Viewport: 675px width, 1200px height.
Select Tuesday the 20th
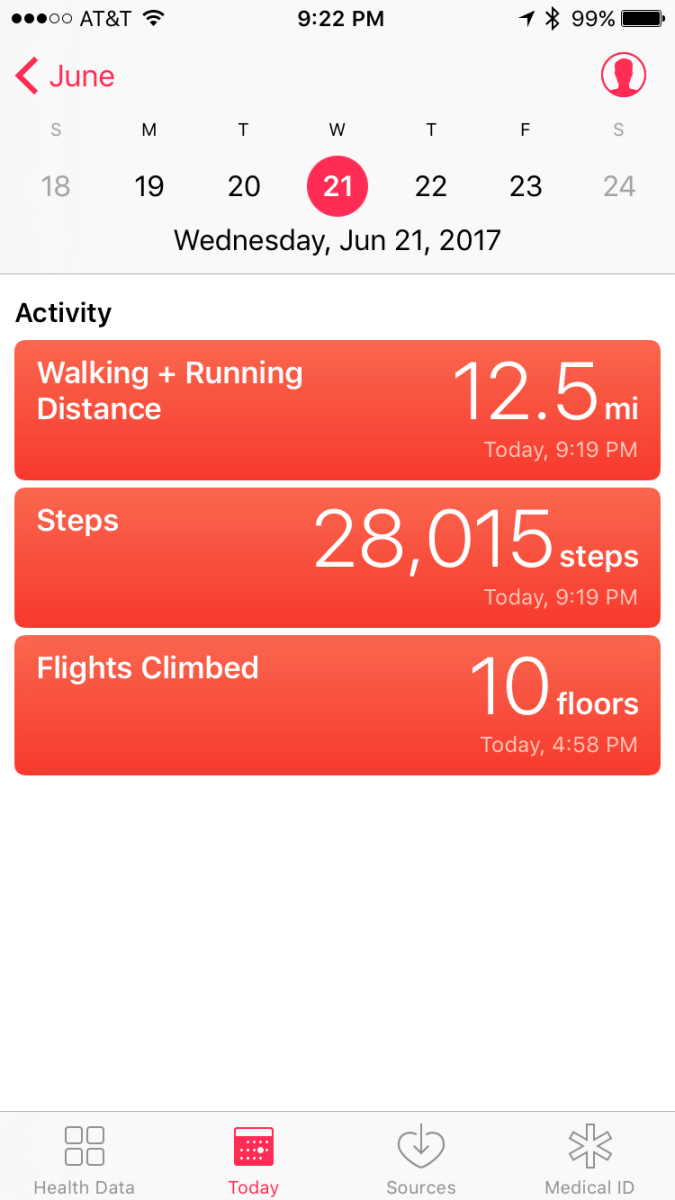(x=244, y=186)
